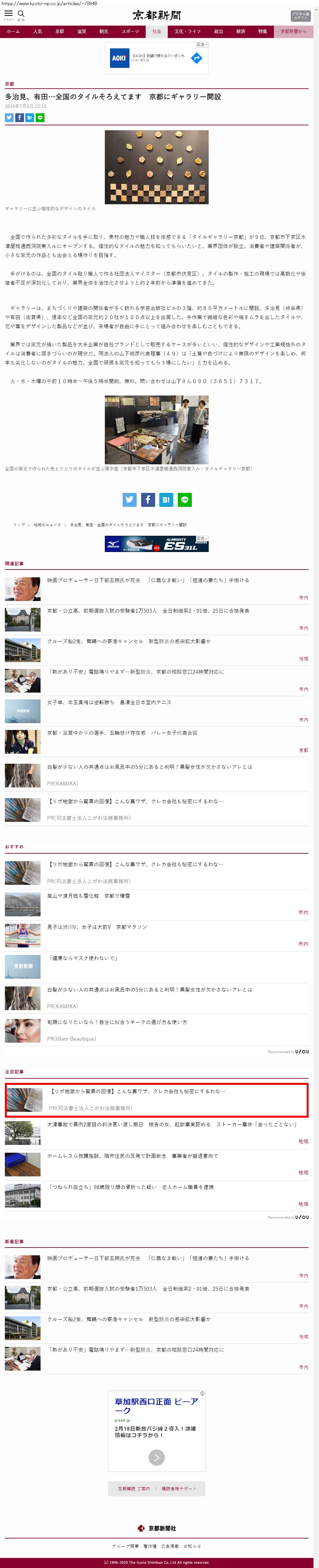Open the グループ概要 footer link
This screenshot has width=319, height=1568.
point(125,1546)
